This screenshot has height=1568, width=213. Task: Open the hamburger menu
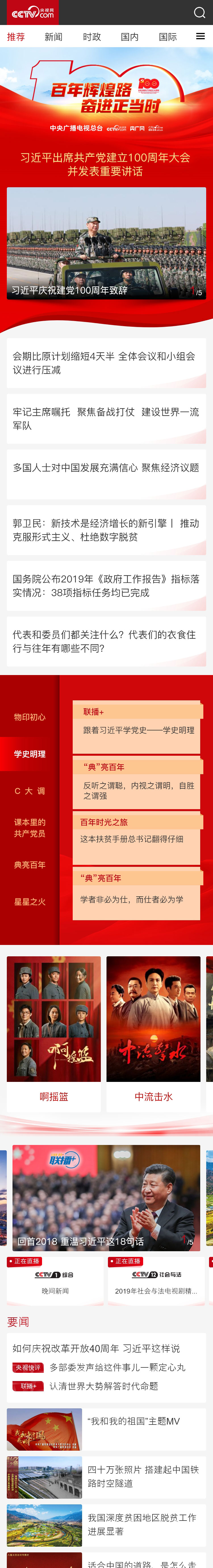(200, 37)
